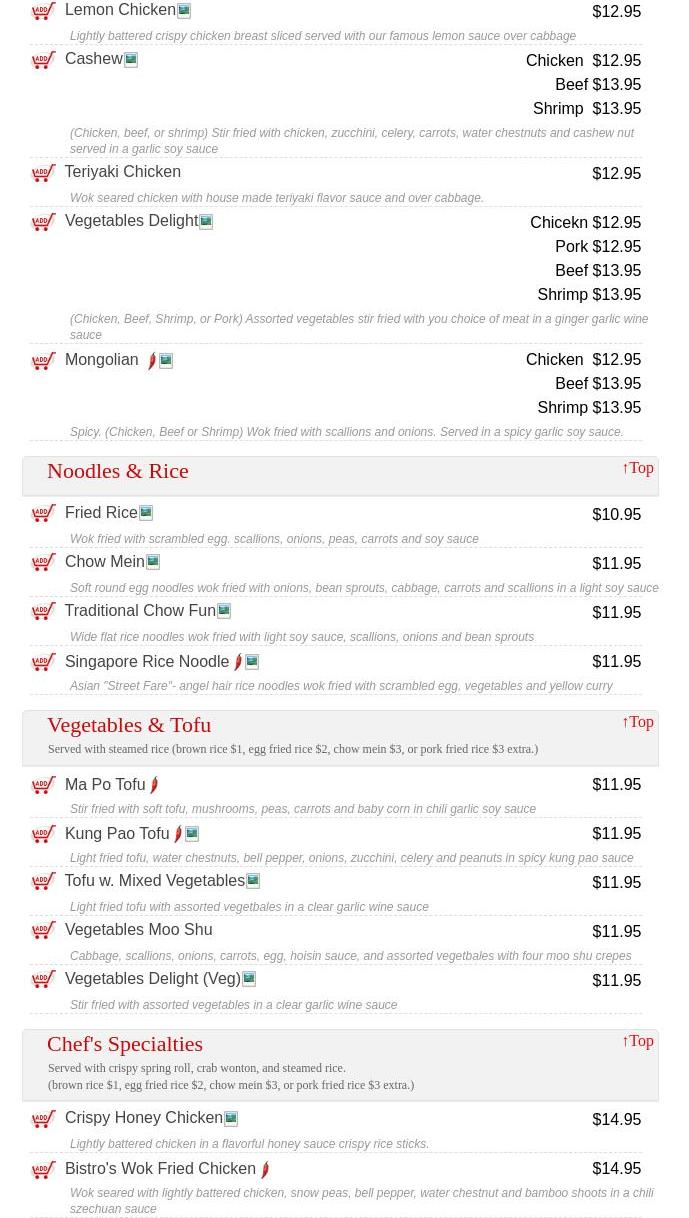Open the Lemon Chicken photo icon
Image resolution: width=689 pixels, height=1218 pixels.
[184, 11]
